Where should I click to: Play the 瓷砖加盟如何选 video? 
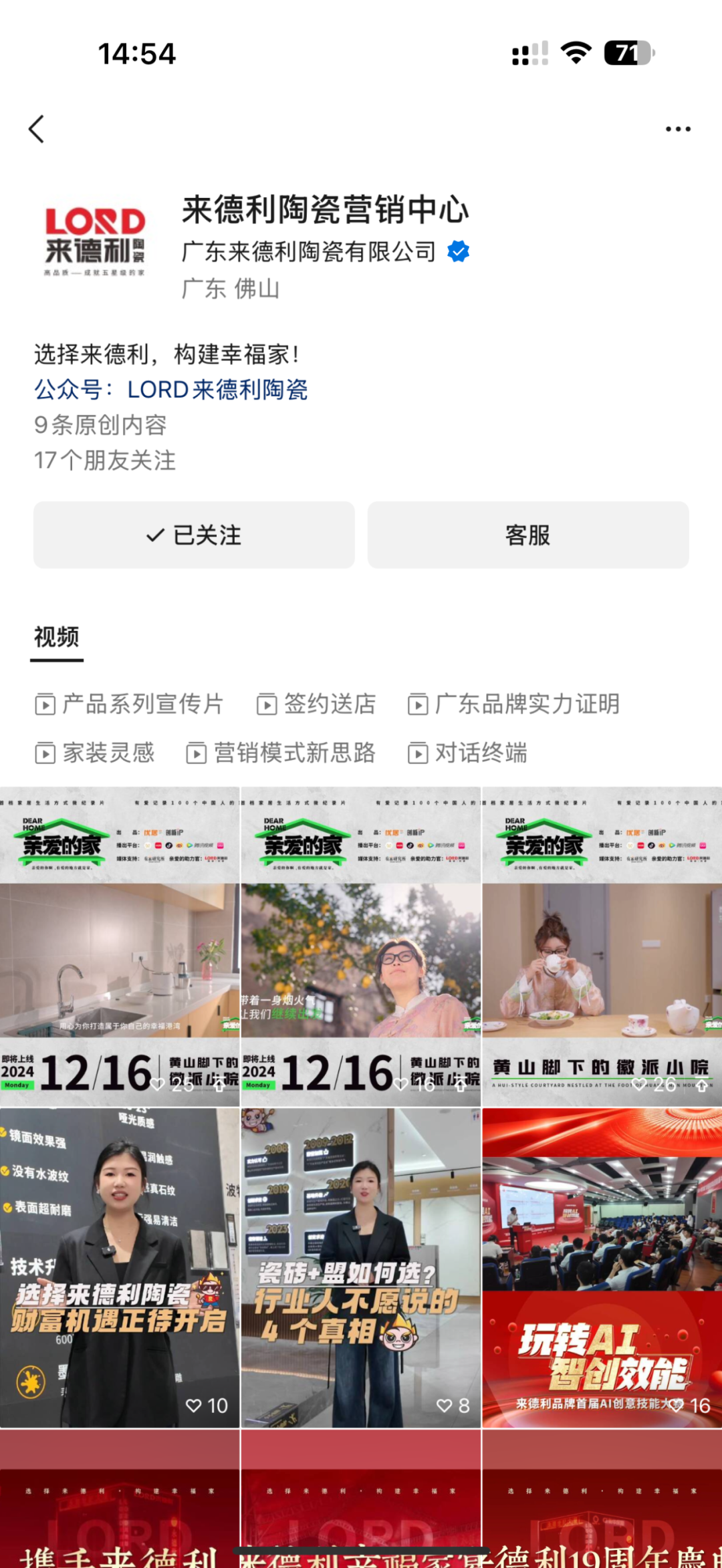tap(360, 1267)
